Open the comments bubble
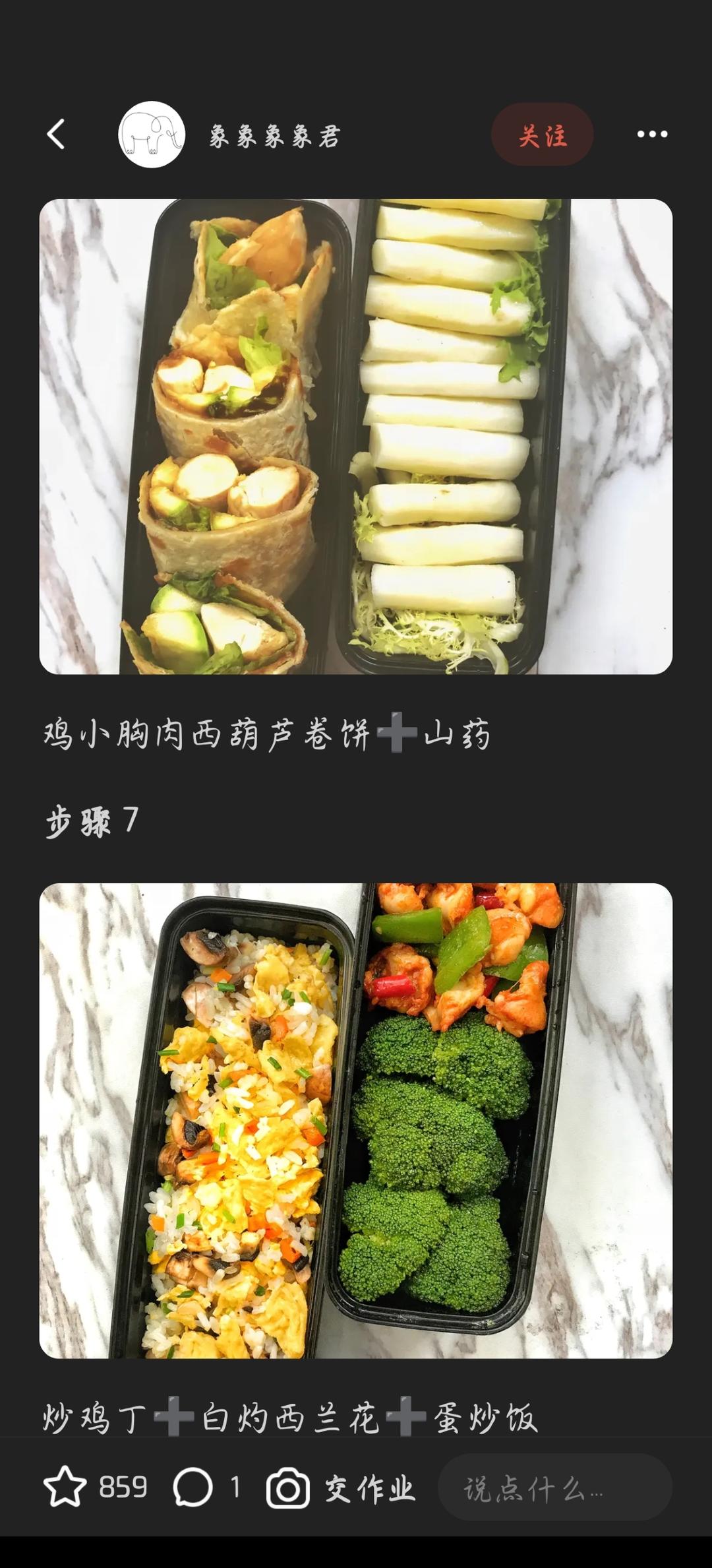The height and width of the screenshot is (1568, 712). [193, 1488]
